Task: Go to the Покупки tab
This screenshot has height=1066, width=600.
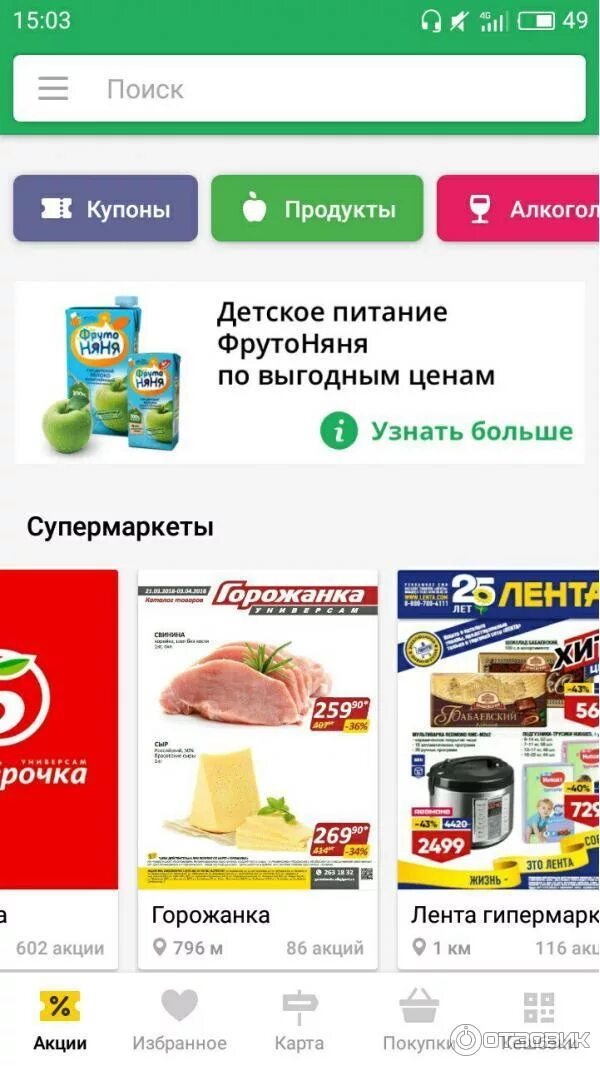Action: [x=419, y=1020]
